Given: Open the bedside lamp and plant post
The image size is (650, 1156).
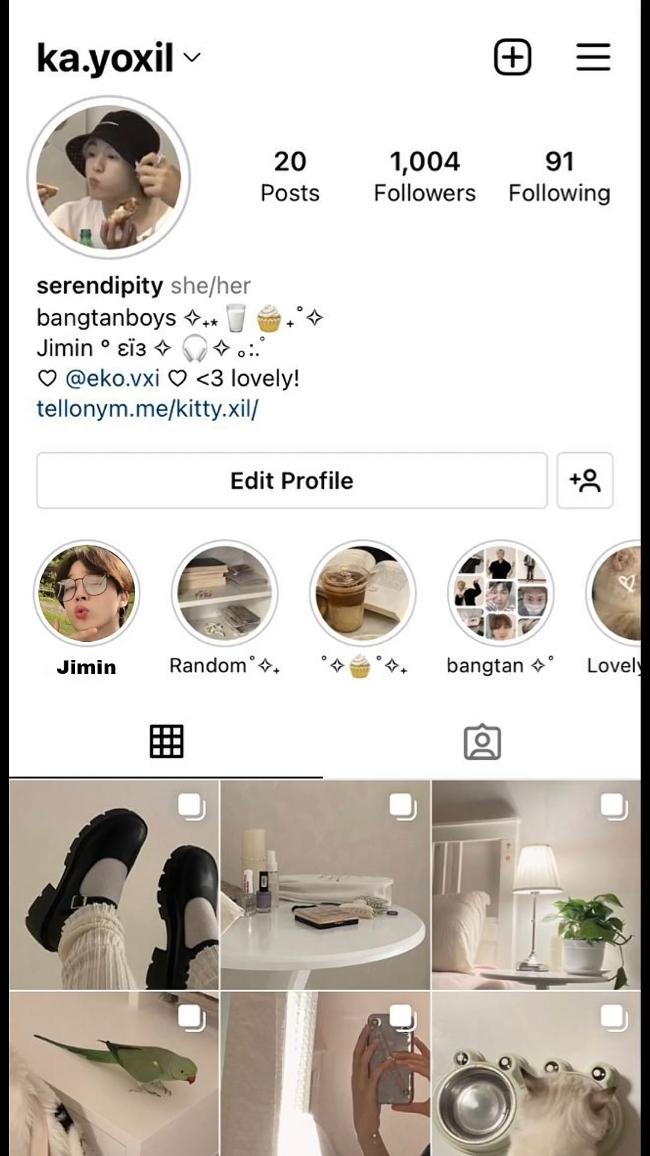Looking at the screenshot, I should point(536,885).
